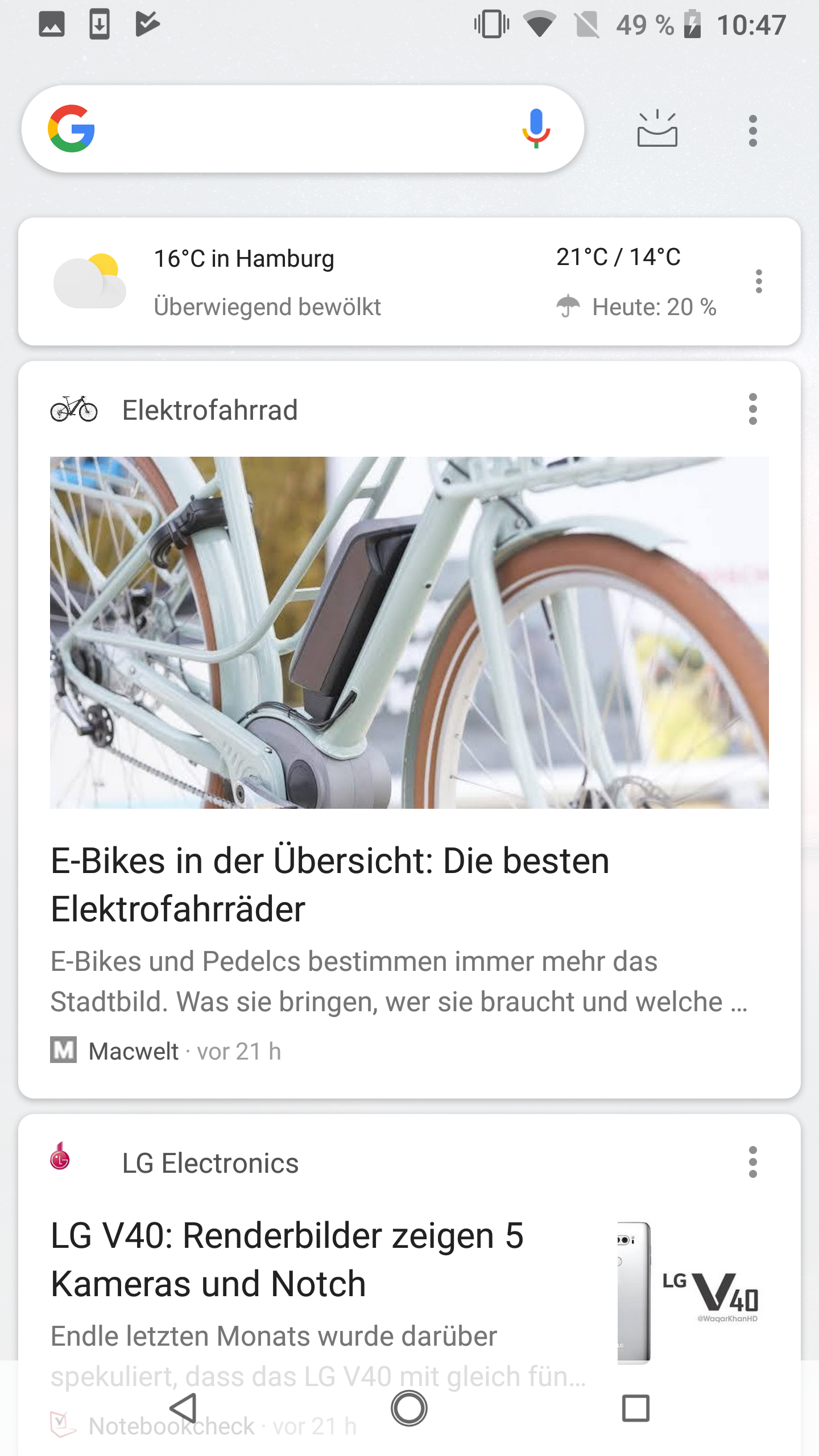Show recent apps
This screenshot has width=819, height=1456.
(635, 1408)
